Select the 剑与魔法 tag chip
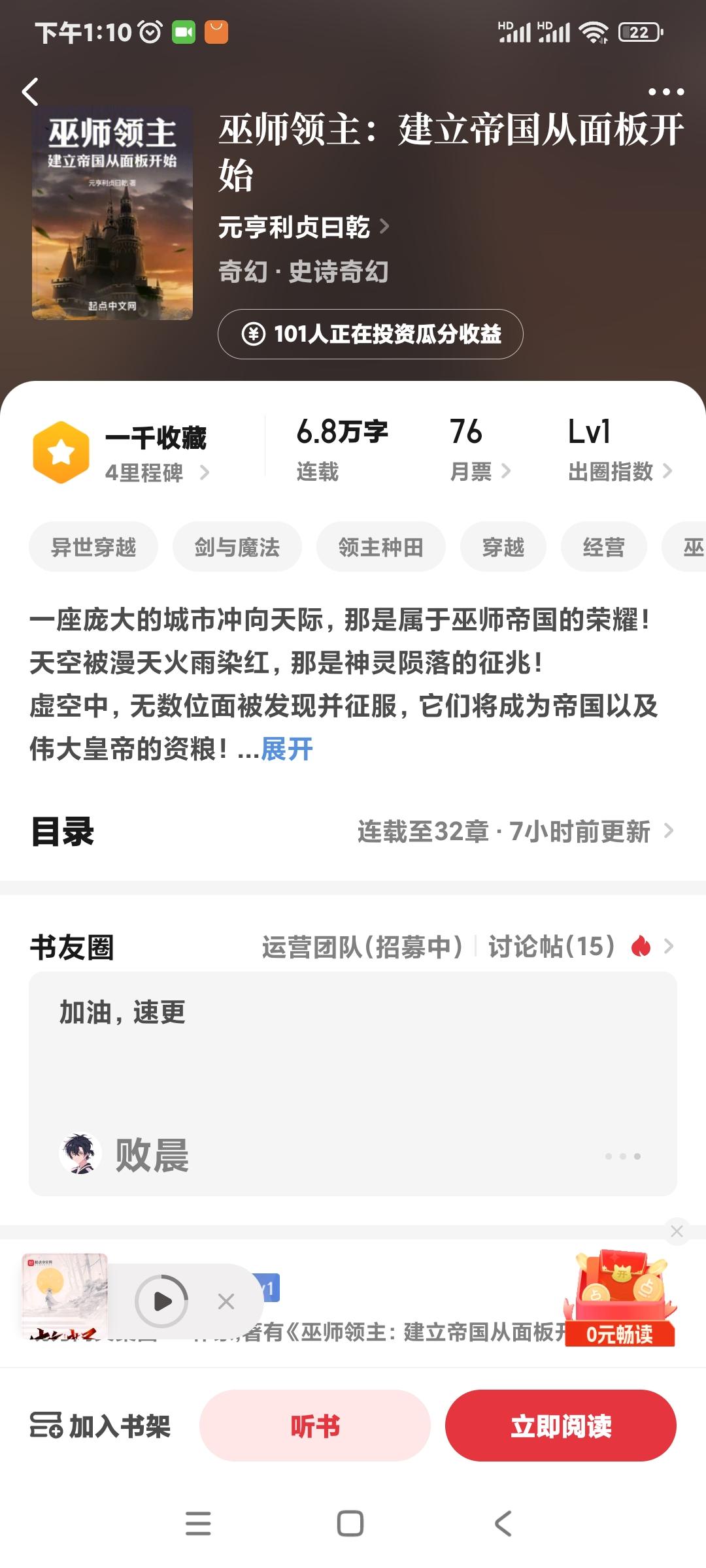Viewport: 706px width, 1568px height. tap(237, 547)
